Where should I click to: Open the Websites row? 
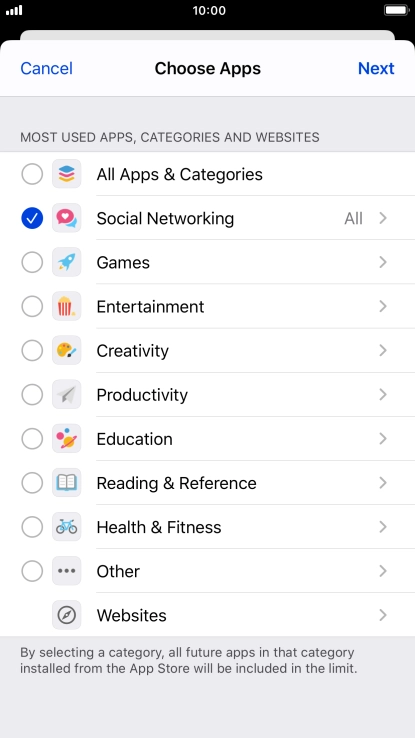[208, 615]
